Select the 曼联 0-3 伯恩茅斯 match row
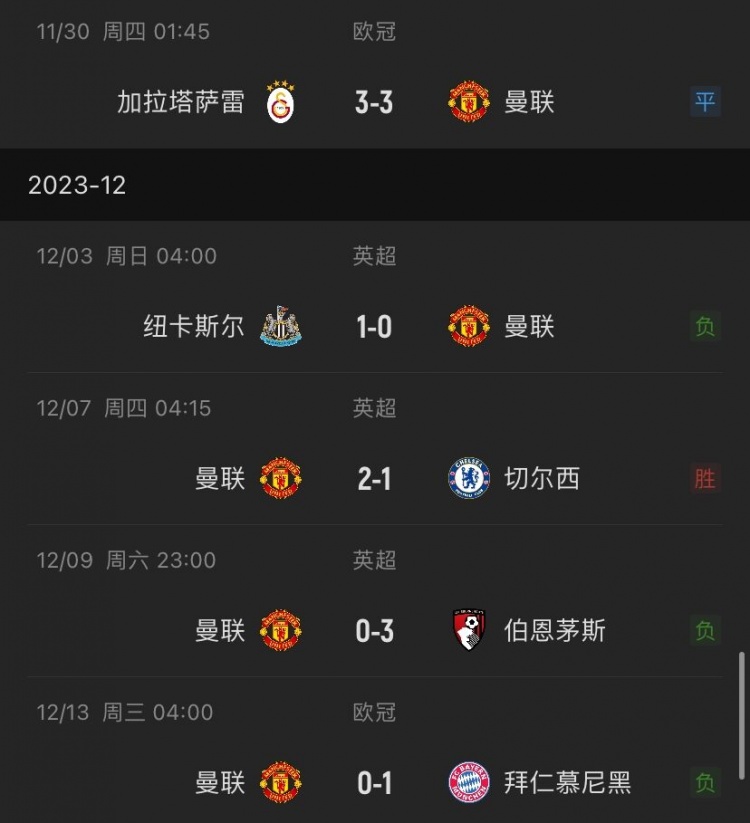Screen dimensions: 750x823 [374, 630]
